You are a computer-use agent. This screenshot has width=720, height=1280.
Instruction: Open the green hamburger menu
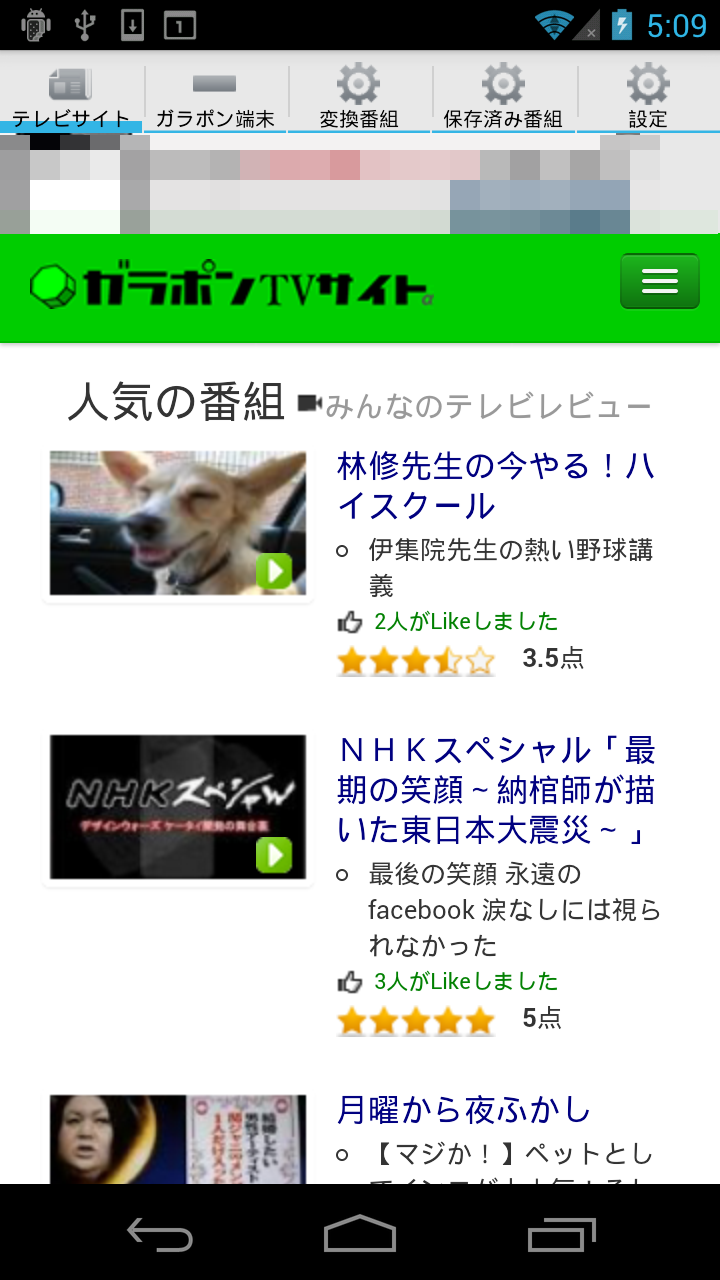(659, 282)
